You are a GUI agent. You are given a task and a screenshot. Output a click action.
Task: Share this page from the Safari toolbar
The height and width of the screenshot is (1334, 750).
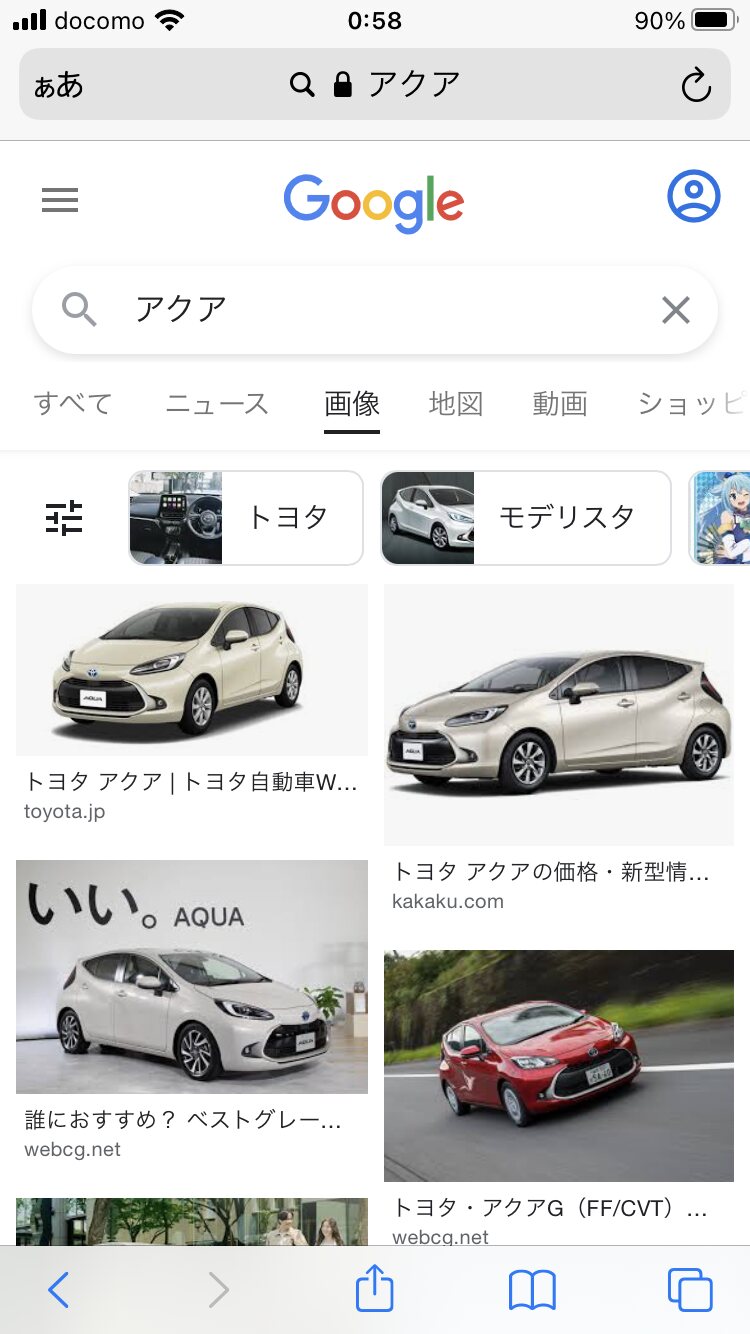click(x=375, y=1289)
